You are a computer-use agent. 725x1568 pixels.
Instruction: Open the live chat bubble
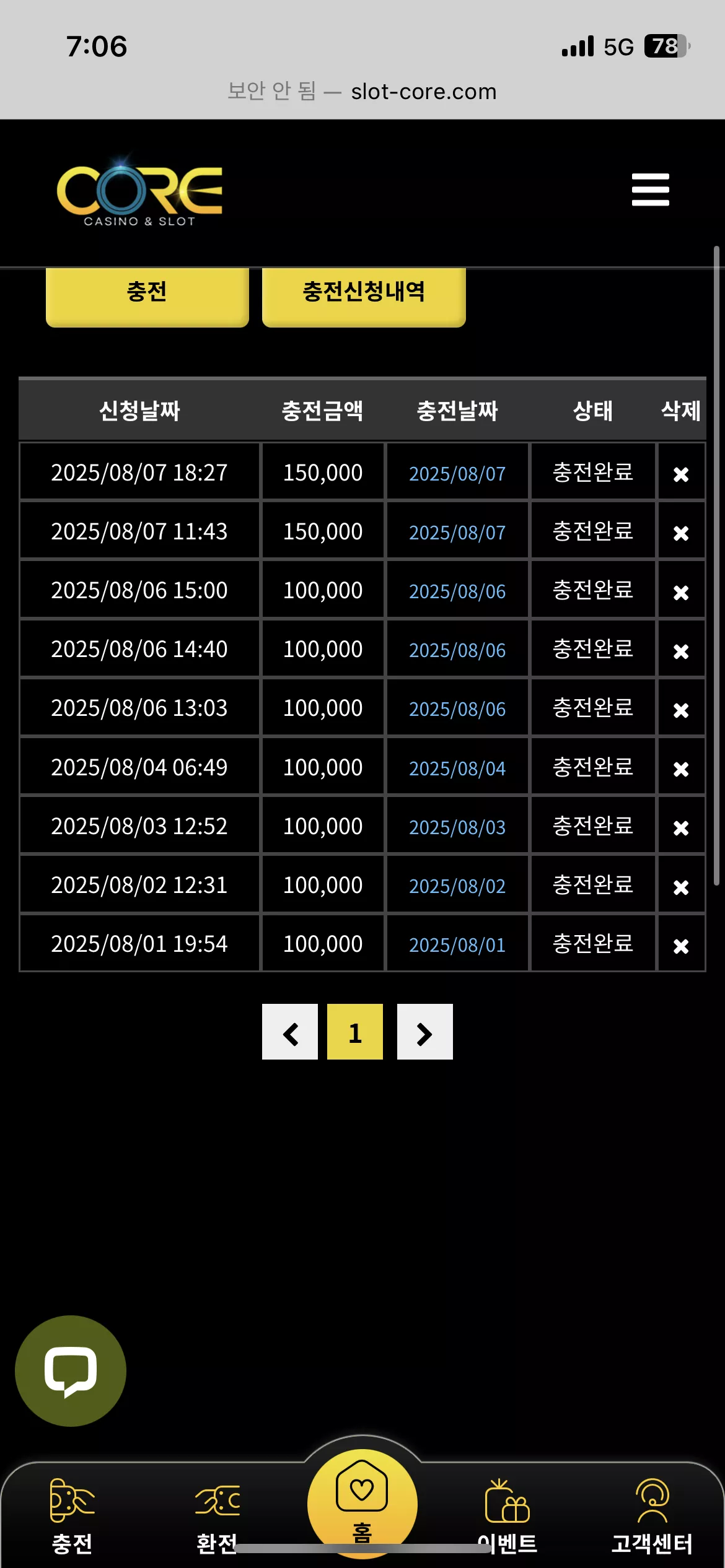coord(71,1371)
